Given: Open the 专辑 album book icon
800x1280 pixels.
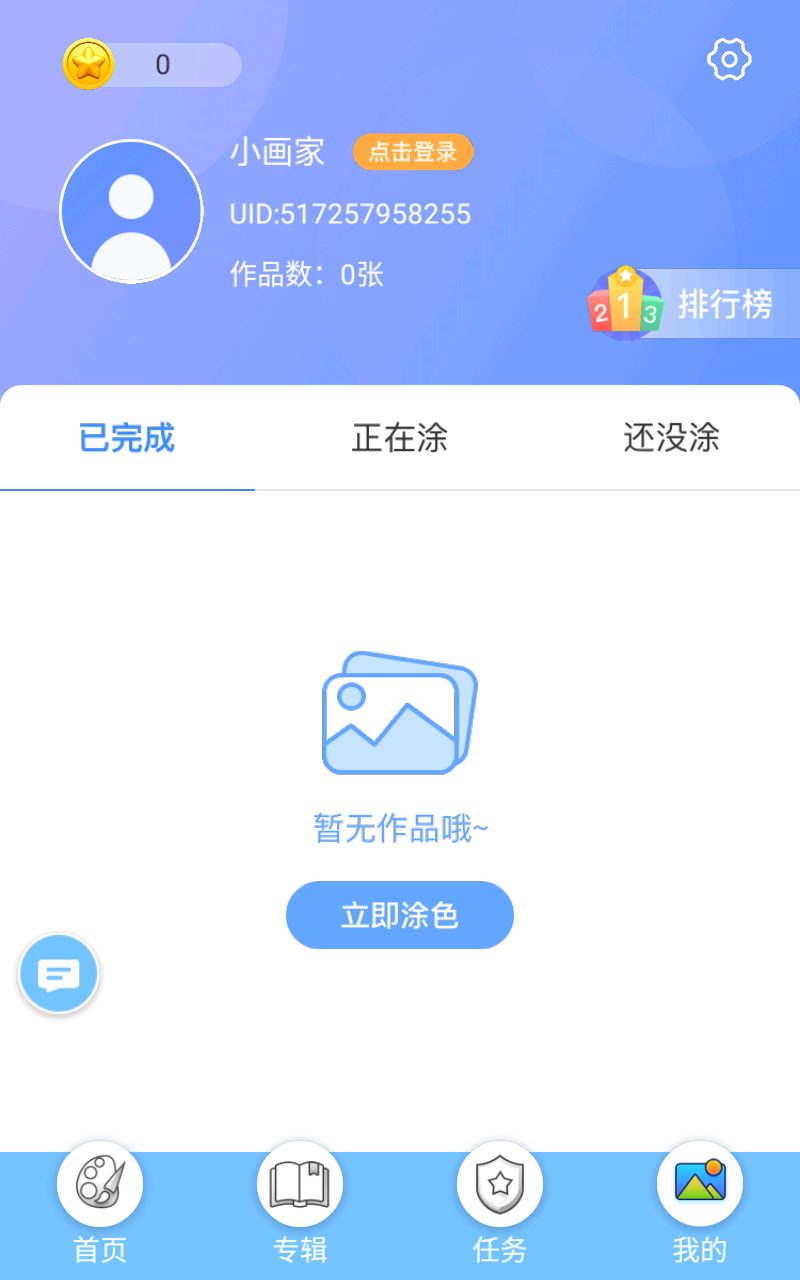Looking at the screenshot, I should (299, 1183).
